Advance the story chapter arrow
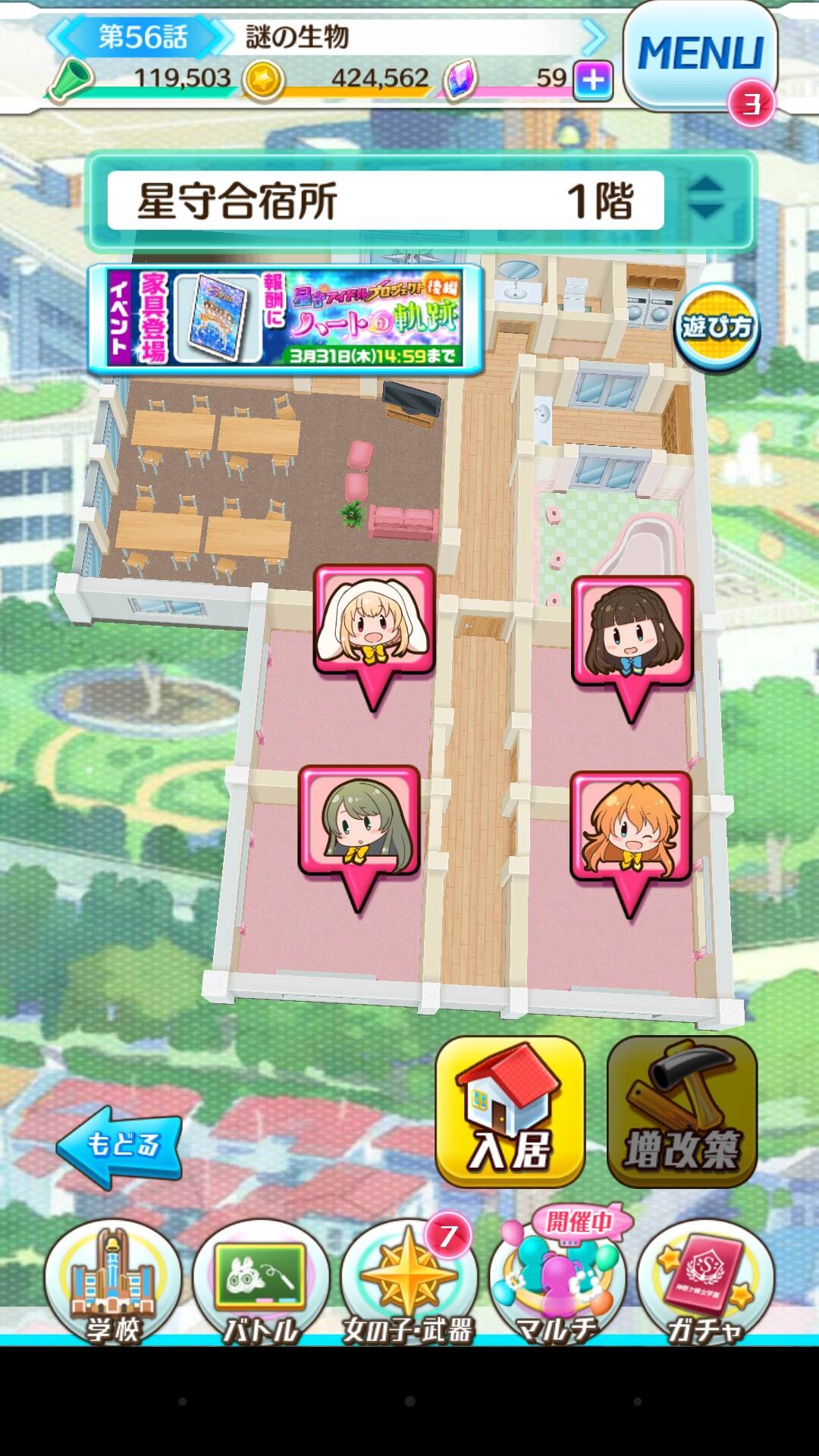Screen dimensions: 819x1456 tap(595, 36)
